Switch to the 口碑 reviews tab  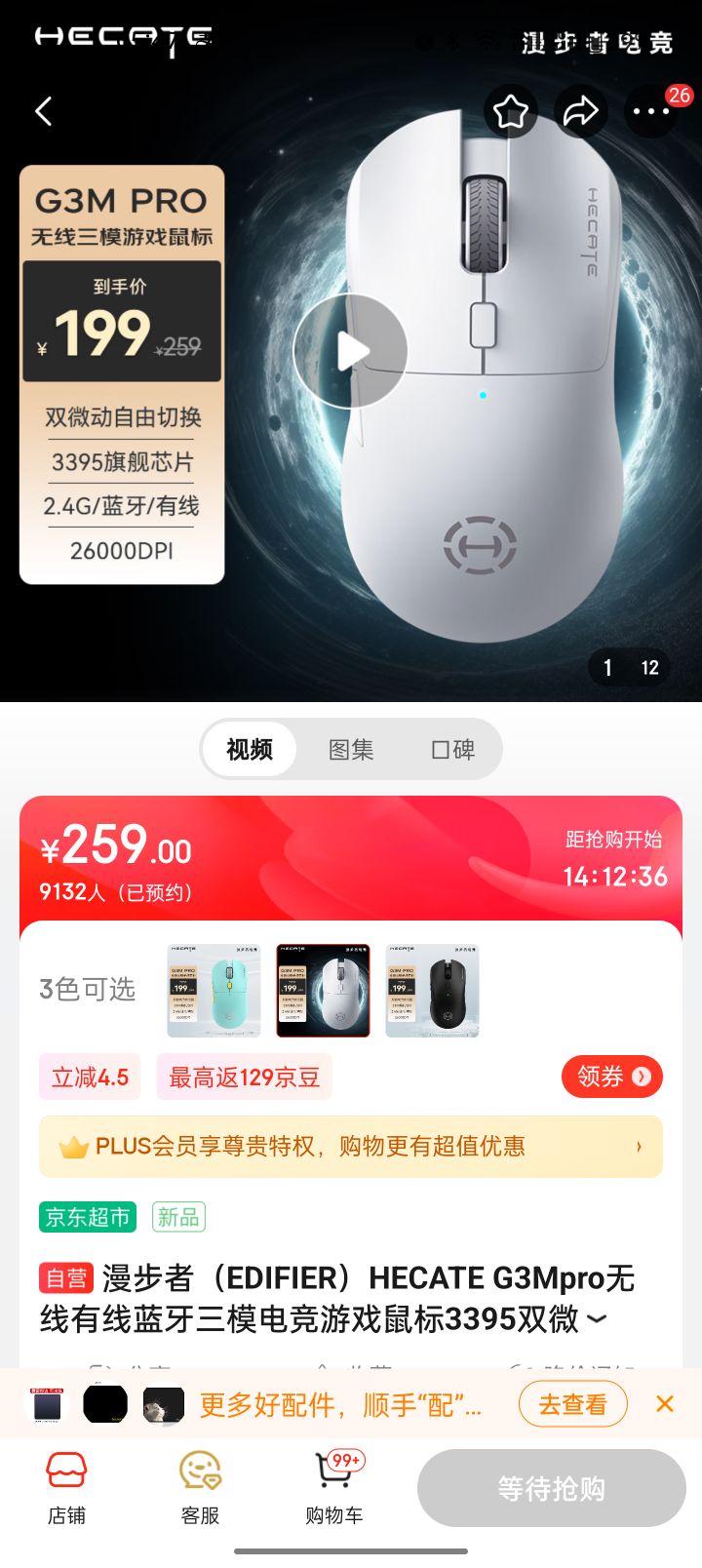454,749
